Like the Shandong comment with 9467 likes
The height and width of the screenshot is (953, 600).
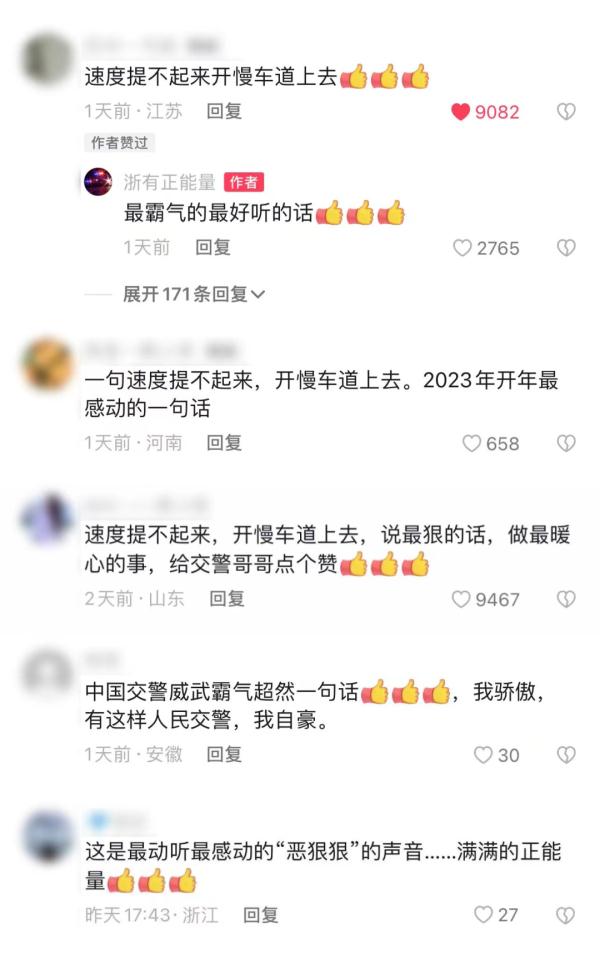click(461, 599)
